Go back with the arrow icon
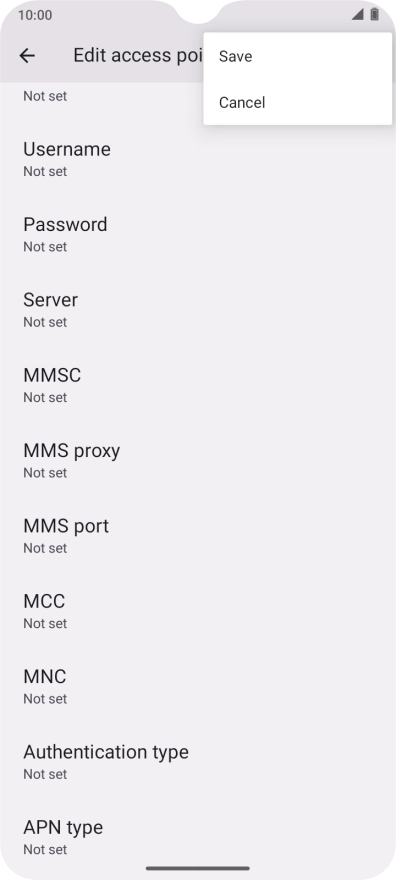The image size is (396, 880). (x=27, y=55)
